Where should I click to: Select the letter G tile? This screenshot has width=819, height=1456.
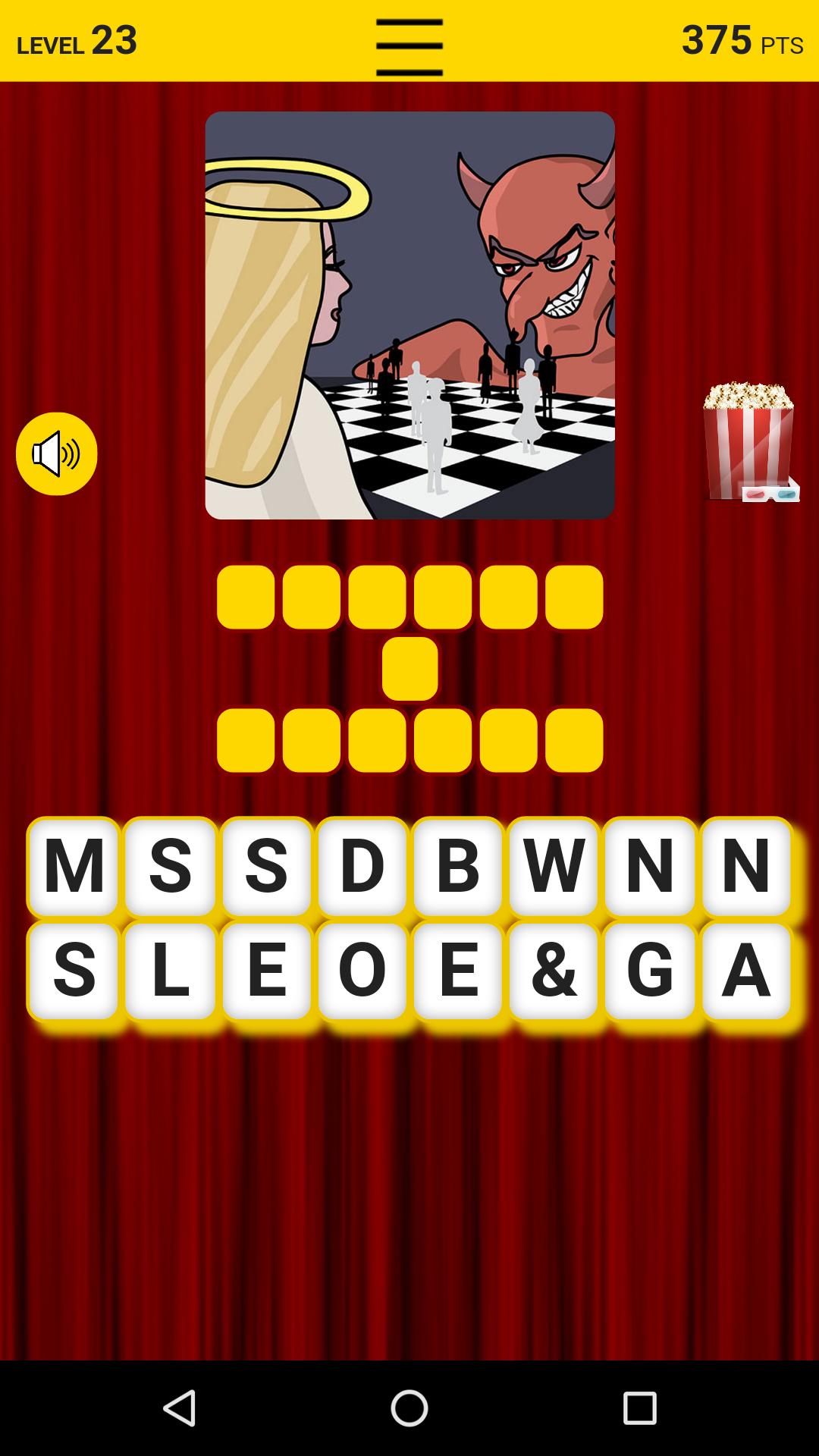pos(650,970)
